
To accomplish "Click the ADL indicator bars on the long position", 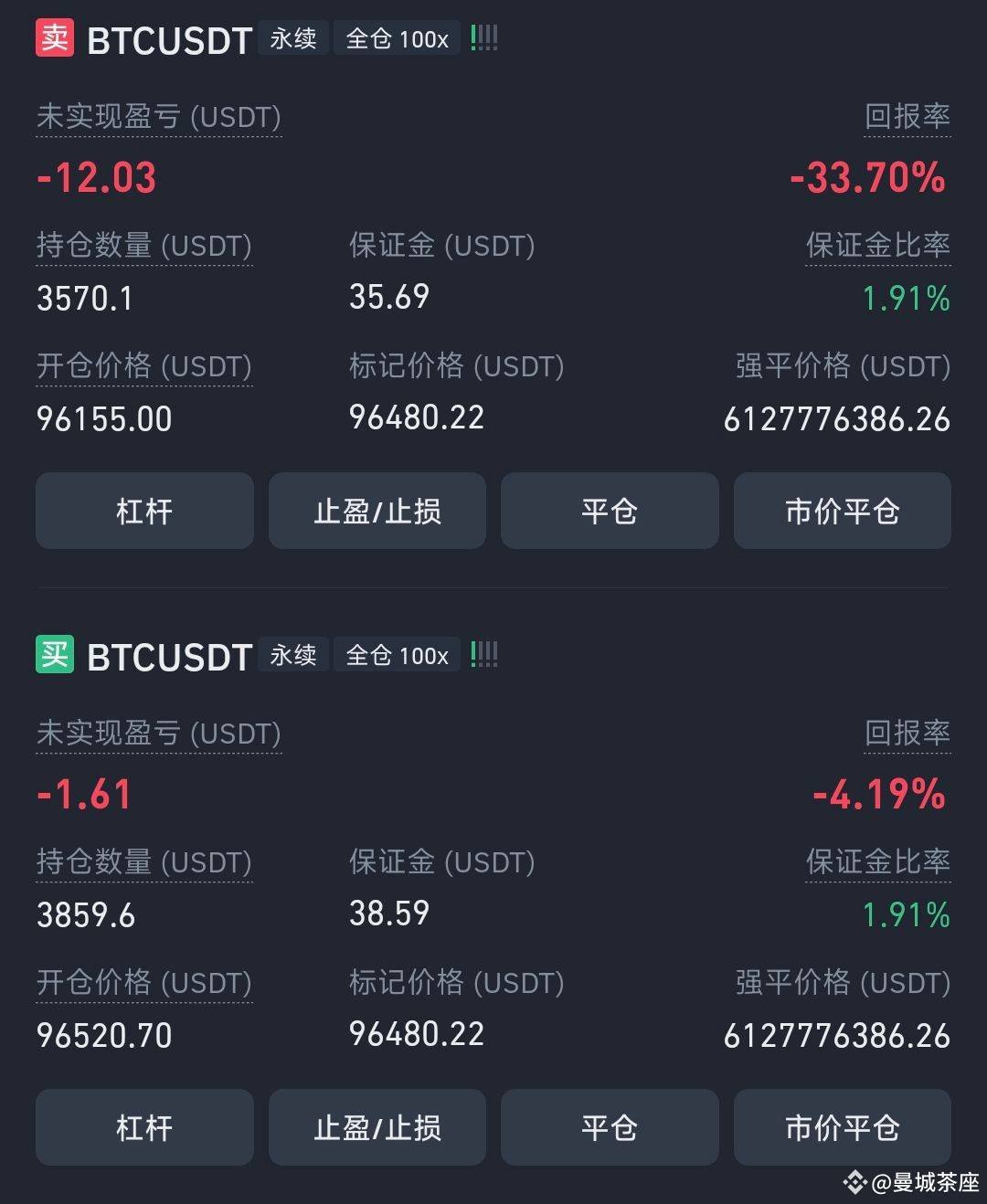I will point(484,654).
